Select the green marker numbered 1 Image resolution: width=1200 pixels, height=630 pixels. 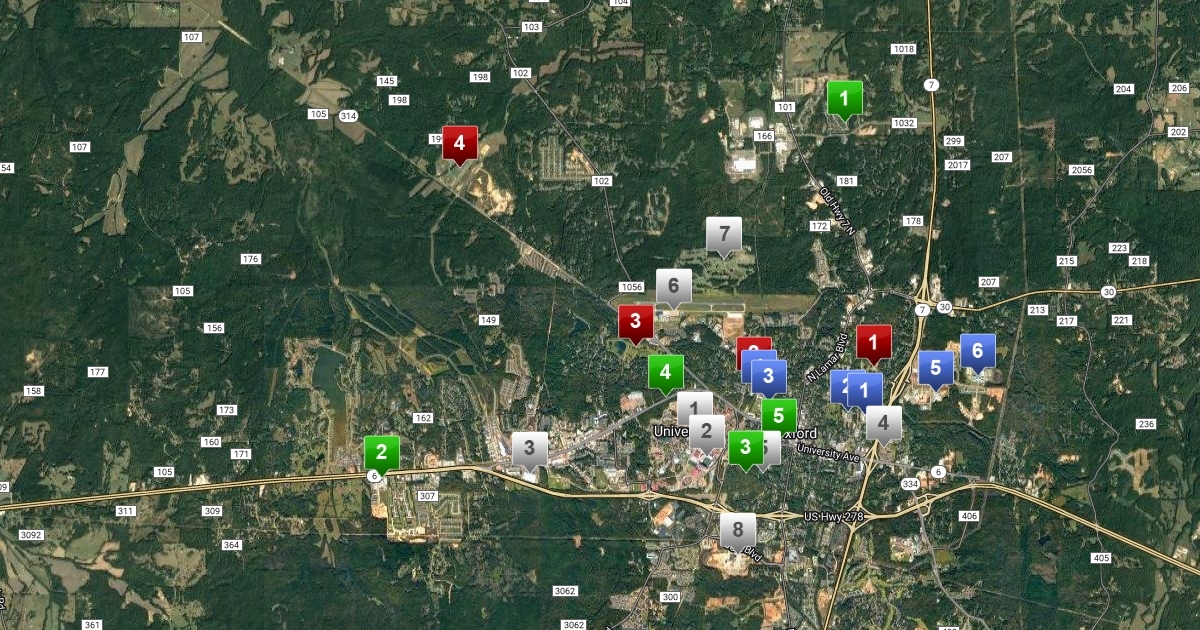pos(845,98)
